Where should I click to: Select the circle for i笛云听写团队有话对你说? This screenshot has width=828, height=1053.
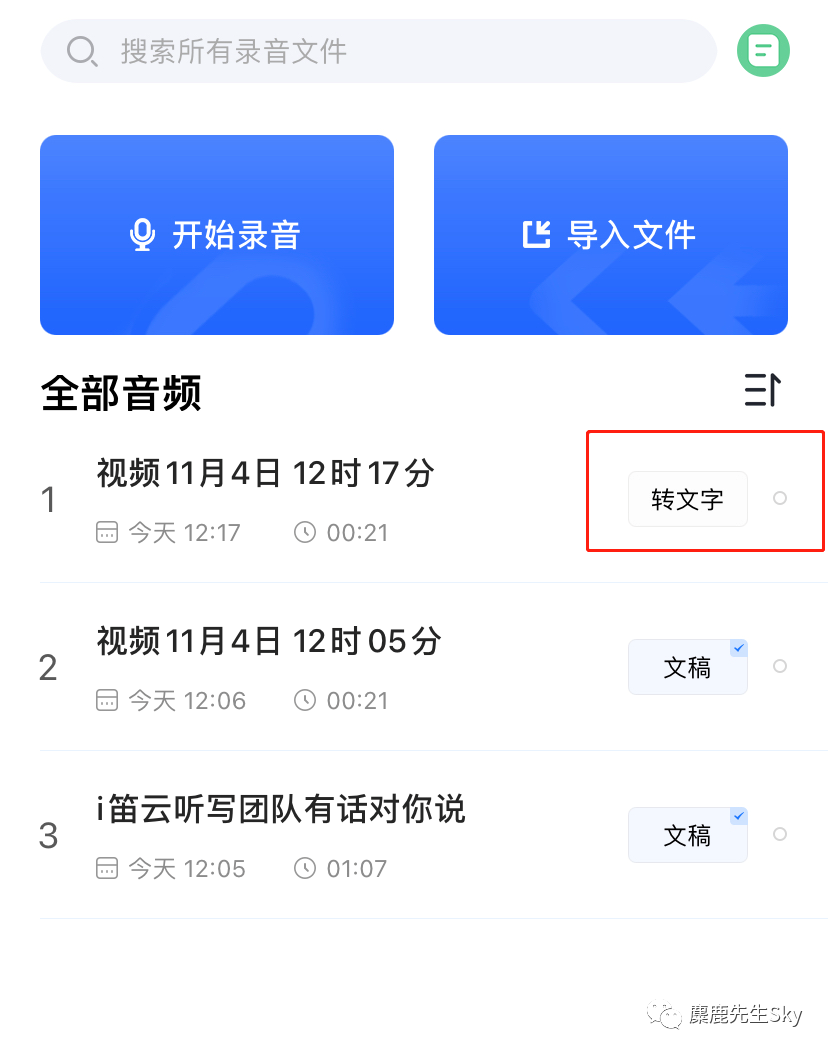point(780,834)
